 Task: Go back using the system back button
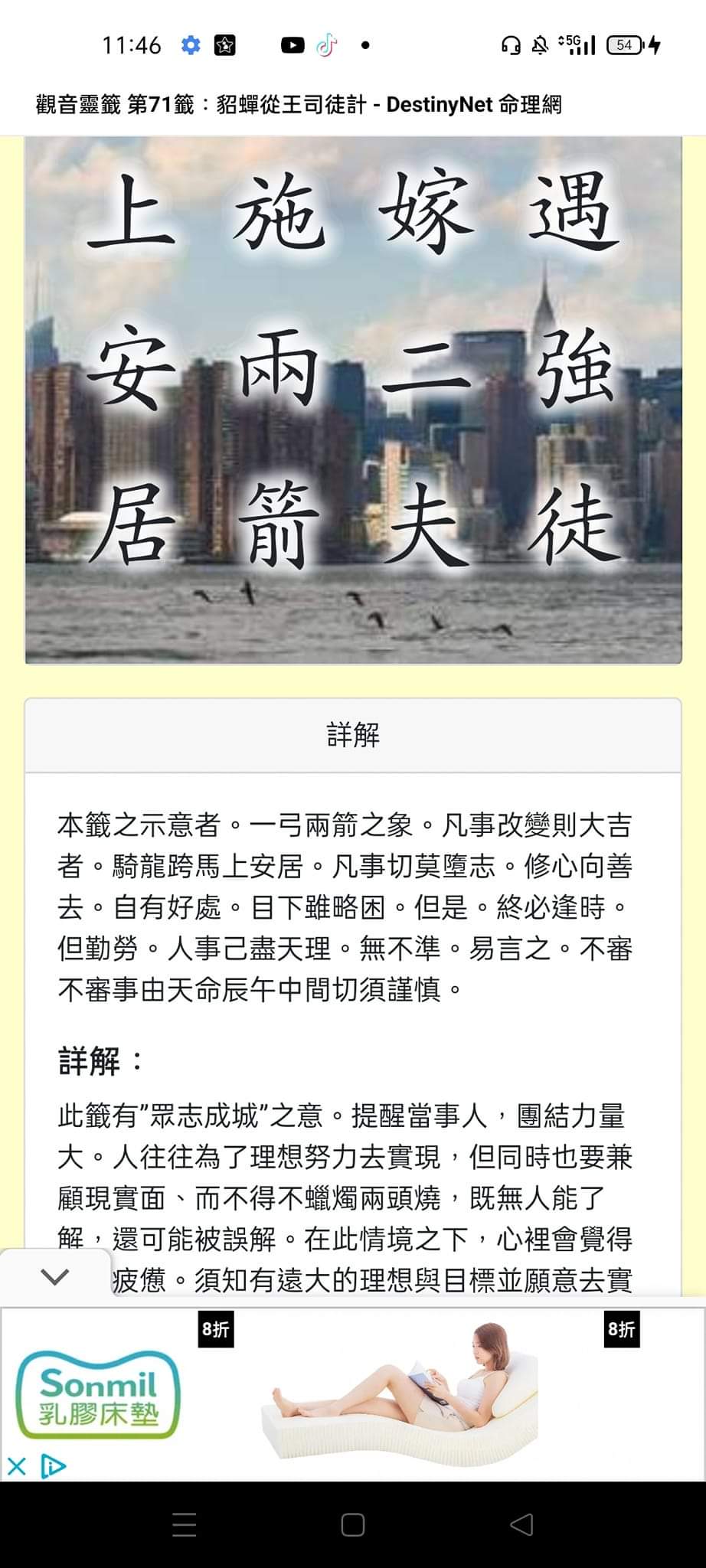(x=521, y=1524)
